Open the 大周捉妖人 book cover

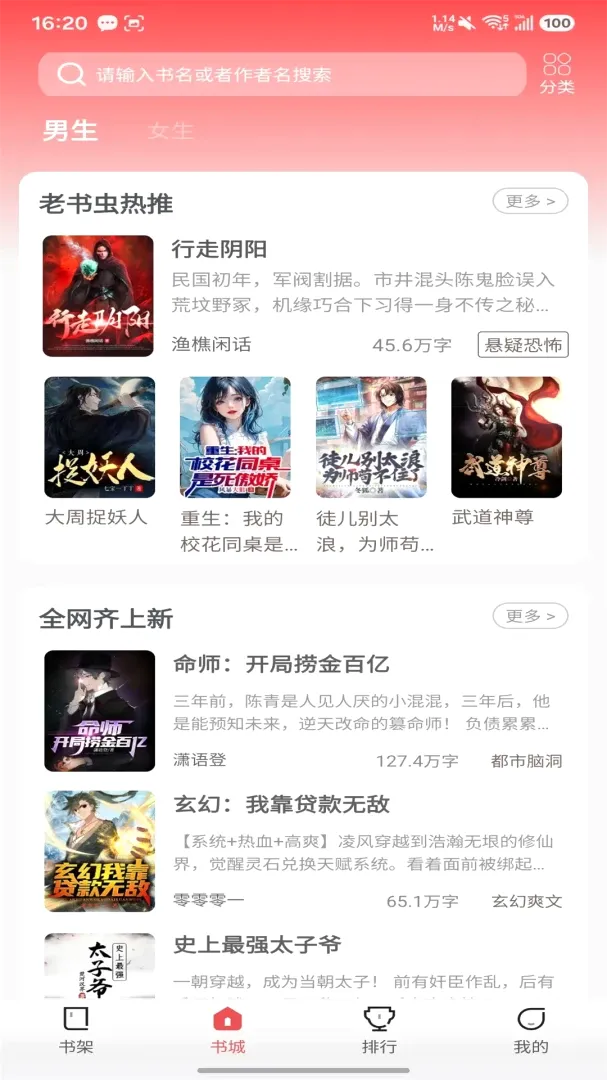[x=99, y=437]
